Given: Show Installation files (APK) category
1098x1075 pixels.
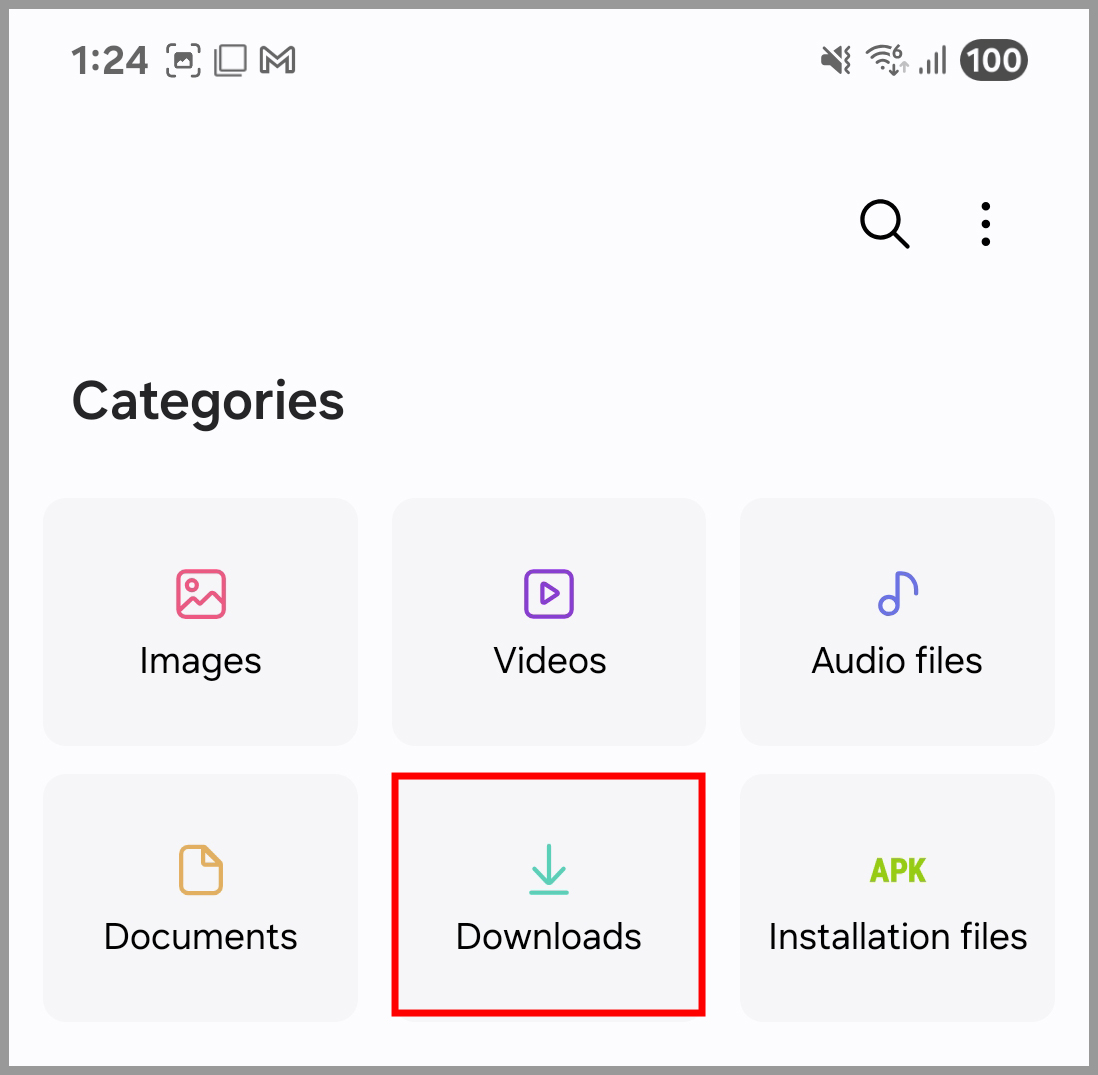Looking at the screenshot, I should tap(897, 897).
